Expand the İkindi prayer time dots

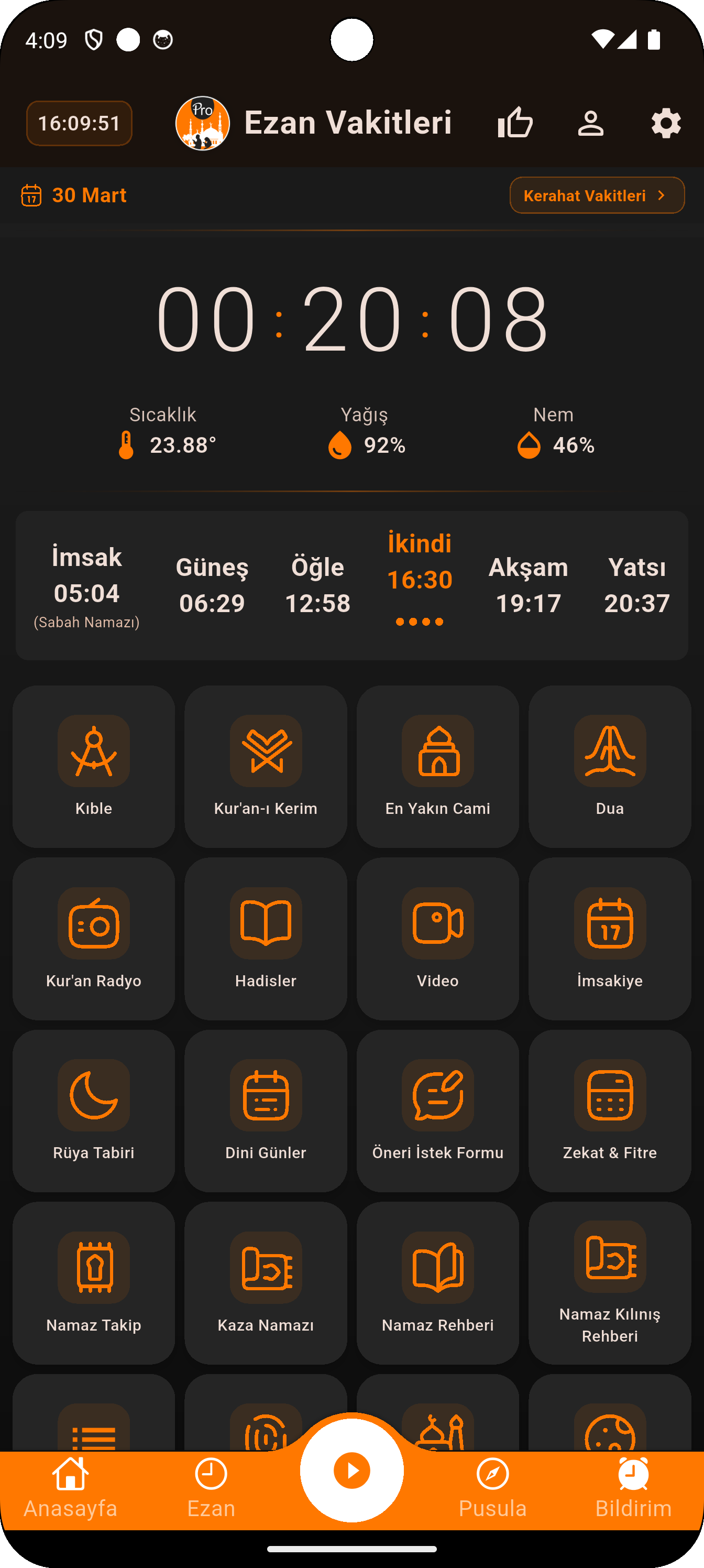coord(419,622)
